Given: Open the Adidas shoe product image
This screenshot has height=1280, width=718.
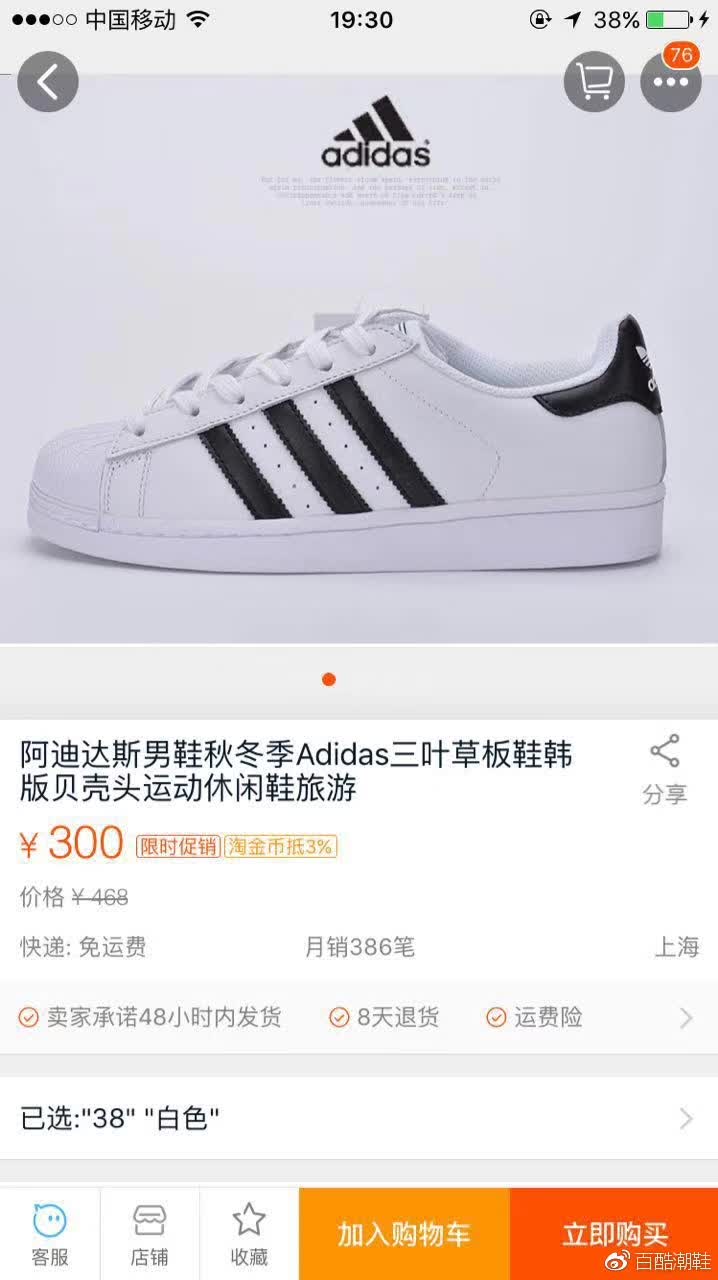Looking at the screenshot, I should point(359,360).
